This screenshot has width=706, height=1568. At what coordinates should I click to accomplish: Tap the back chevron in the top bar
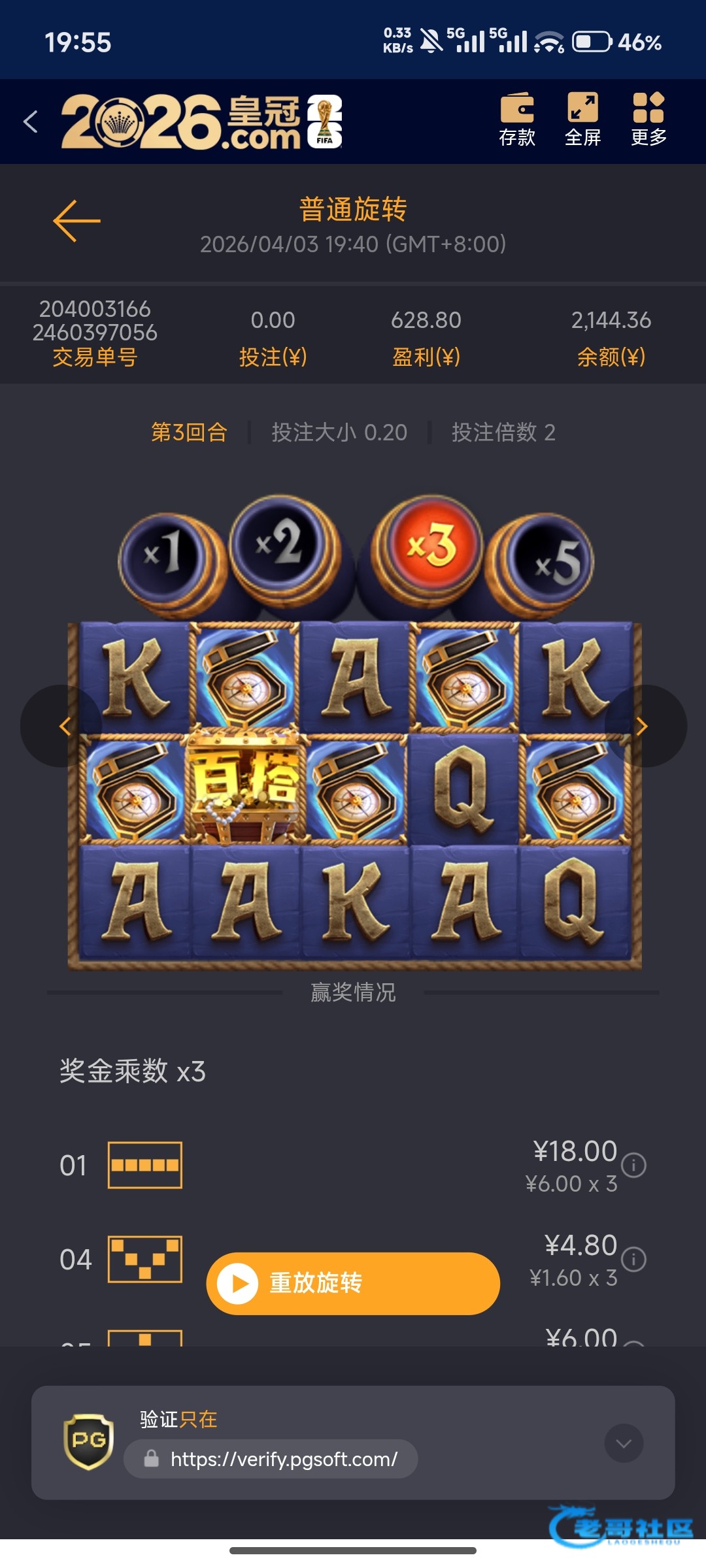[31, 122]
